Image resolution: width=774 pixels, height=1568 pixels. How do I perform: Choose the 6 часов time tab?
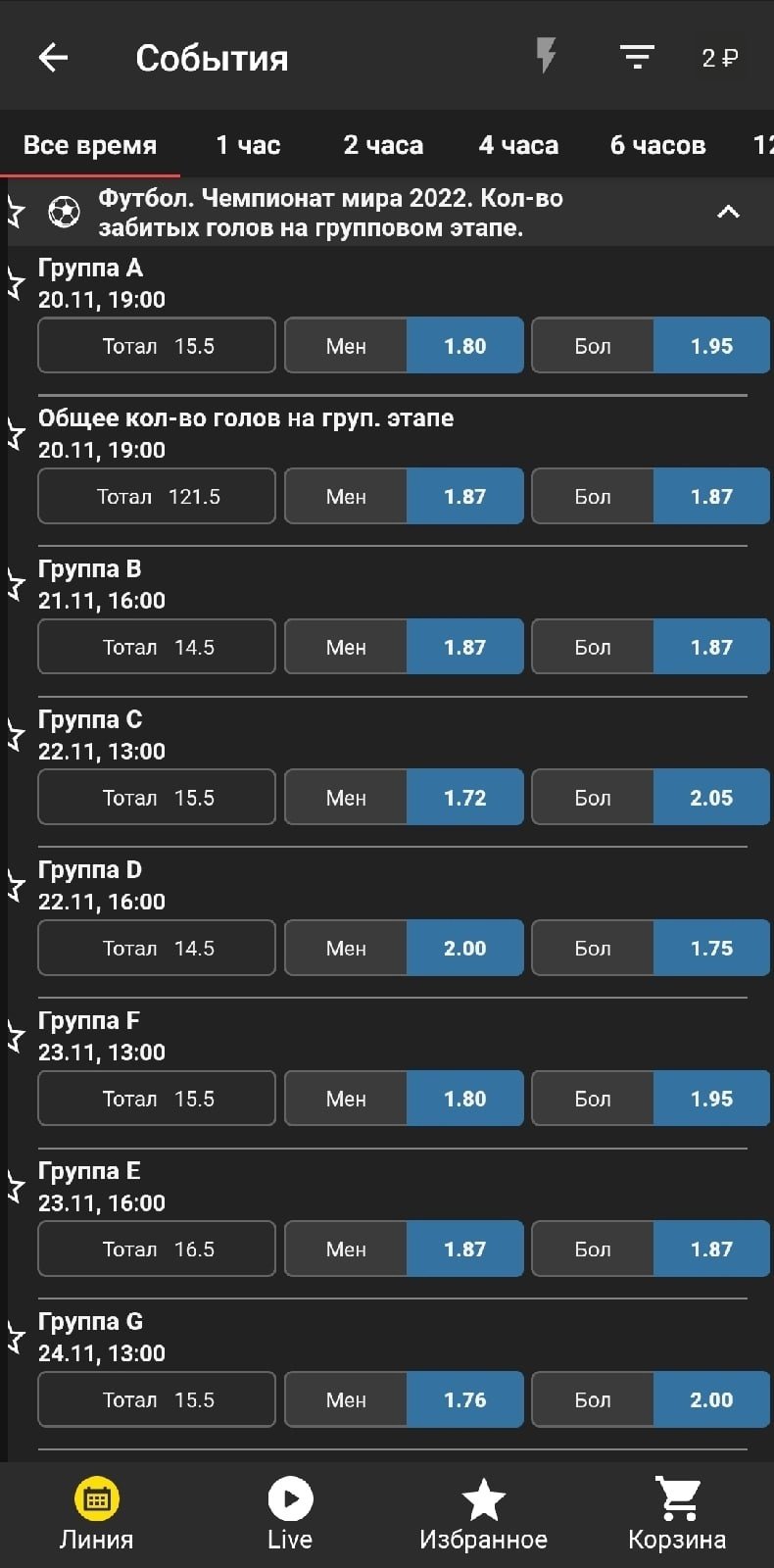pos(657,145)
